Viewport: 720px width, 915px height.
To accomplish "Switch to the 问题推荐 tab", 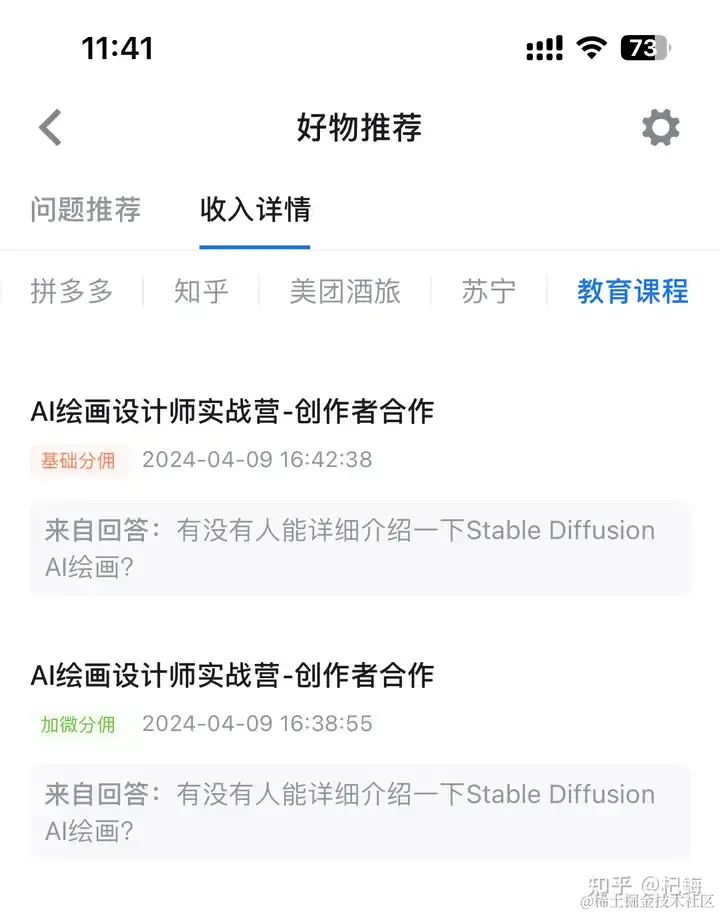I will 85,209.
